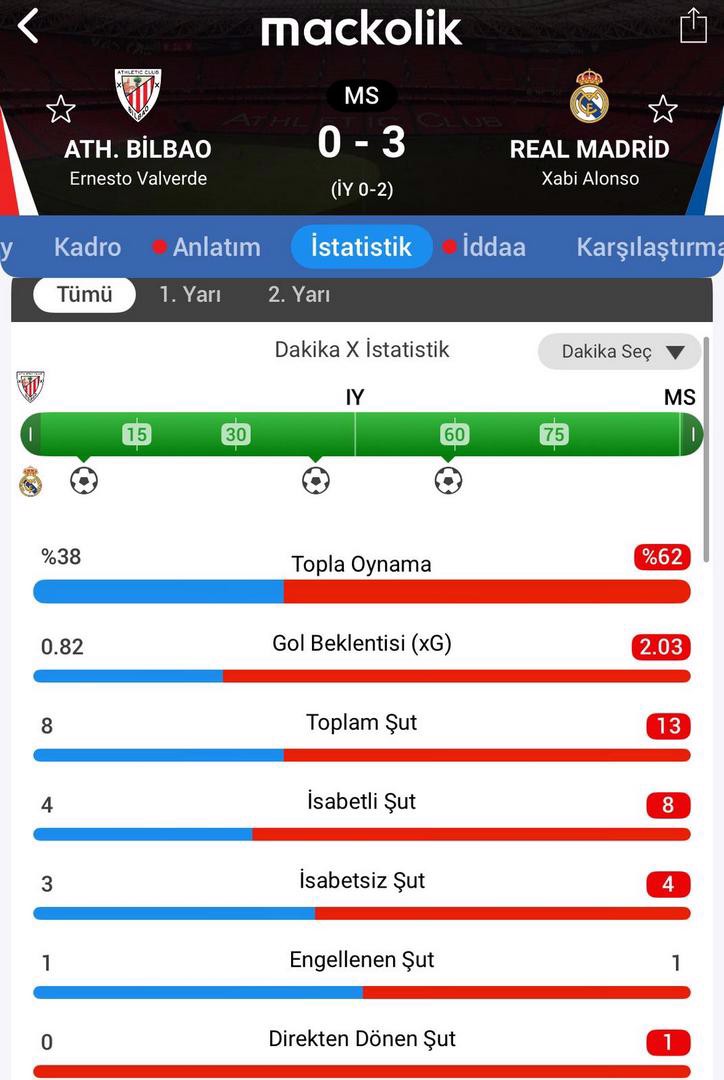Filter statistics by 2. Yarı
This screenshot has height=1080, width=724.
click(x=299, y=295)
